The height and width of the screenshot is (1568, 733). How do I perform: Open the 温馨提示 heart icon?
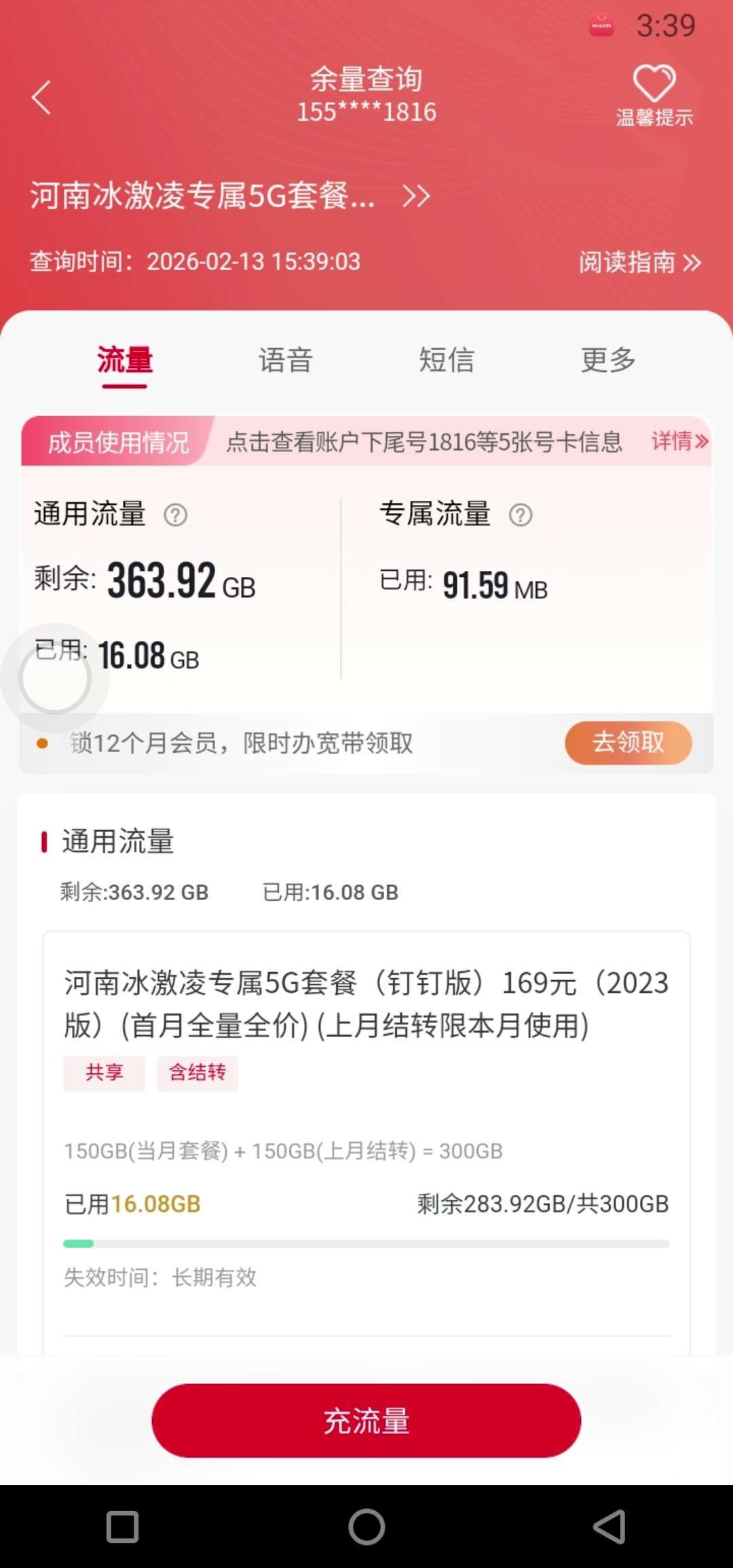coord(654,94)
